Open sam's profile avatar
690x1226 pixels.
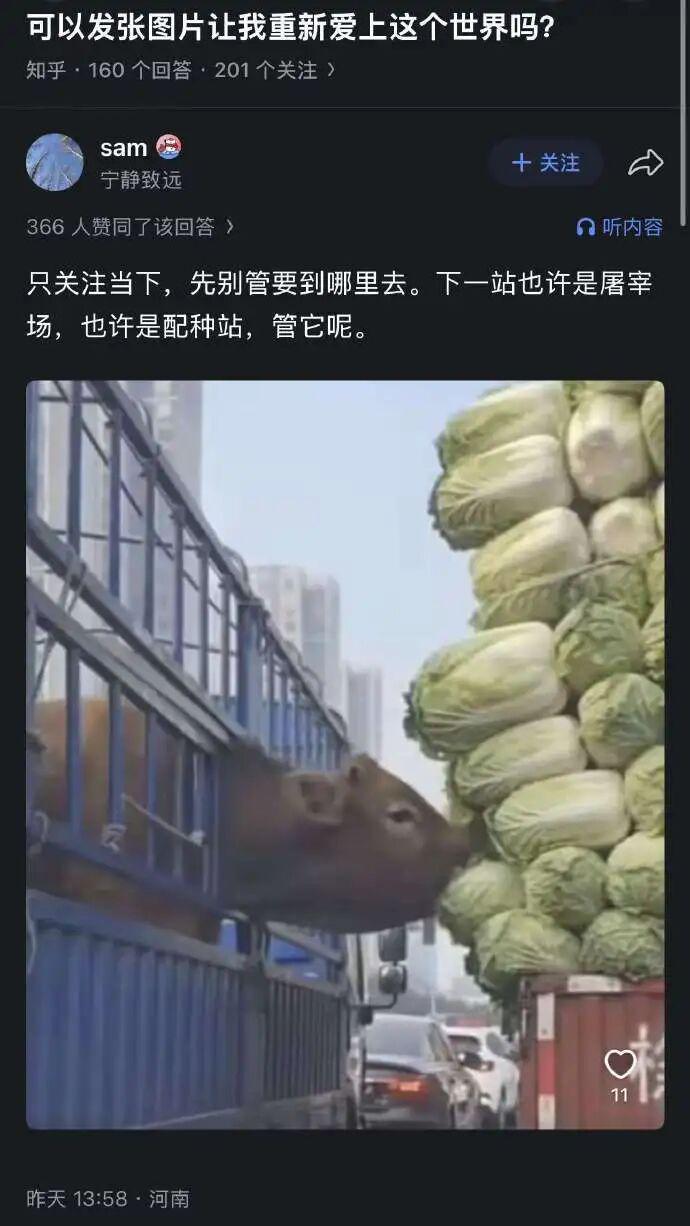[x=55, y=162]
